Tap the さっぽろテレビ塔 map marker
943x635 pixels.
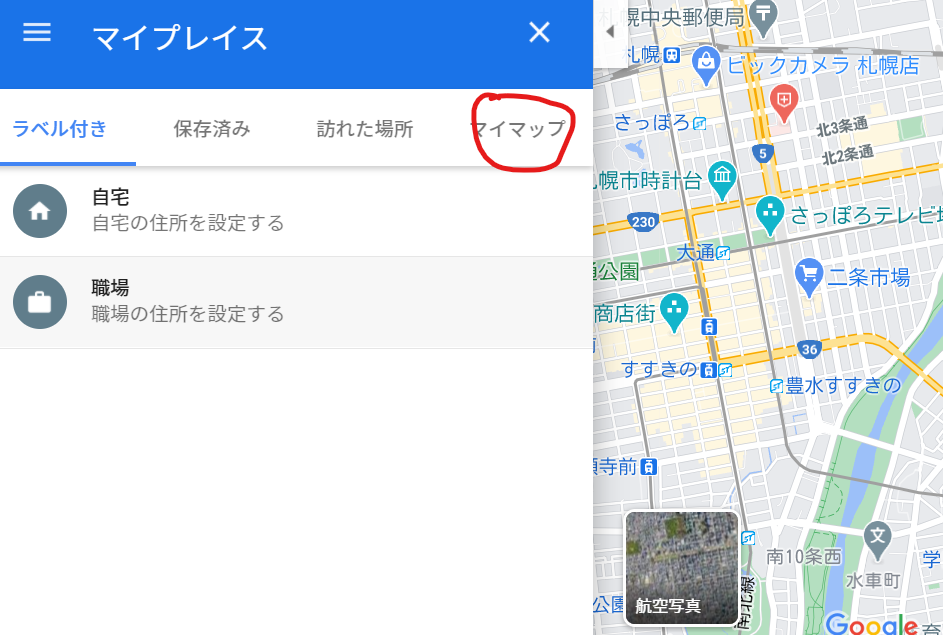point(770,212)
